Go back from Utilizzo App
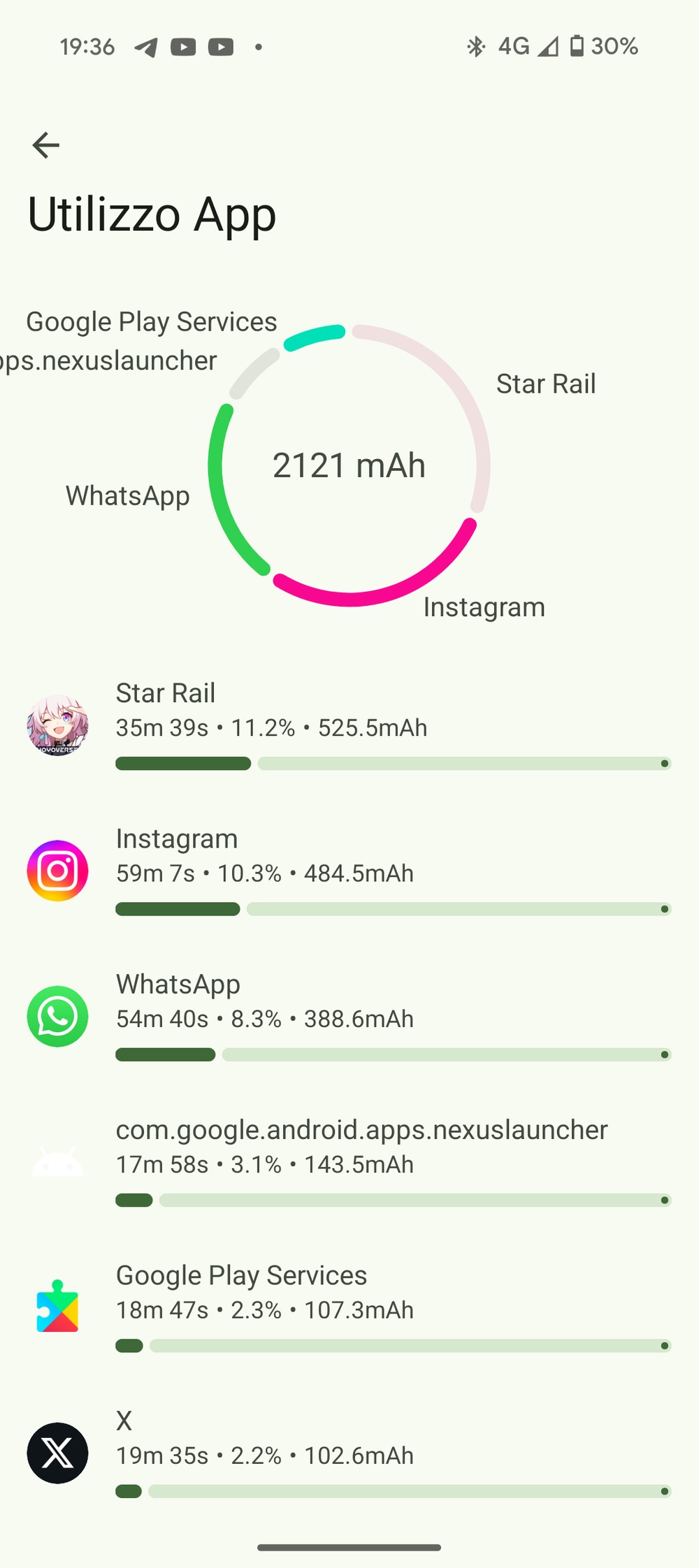 tap(46, 145)
